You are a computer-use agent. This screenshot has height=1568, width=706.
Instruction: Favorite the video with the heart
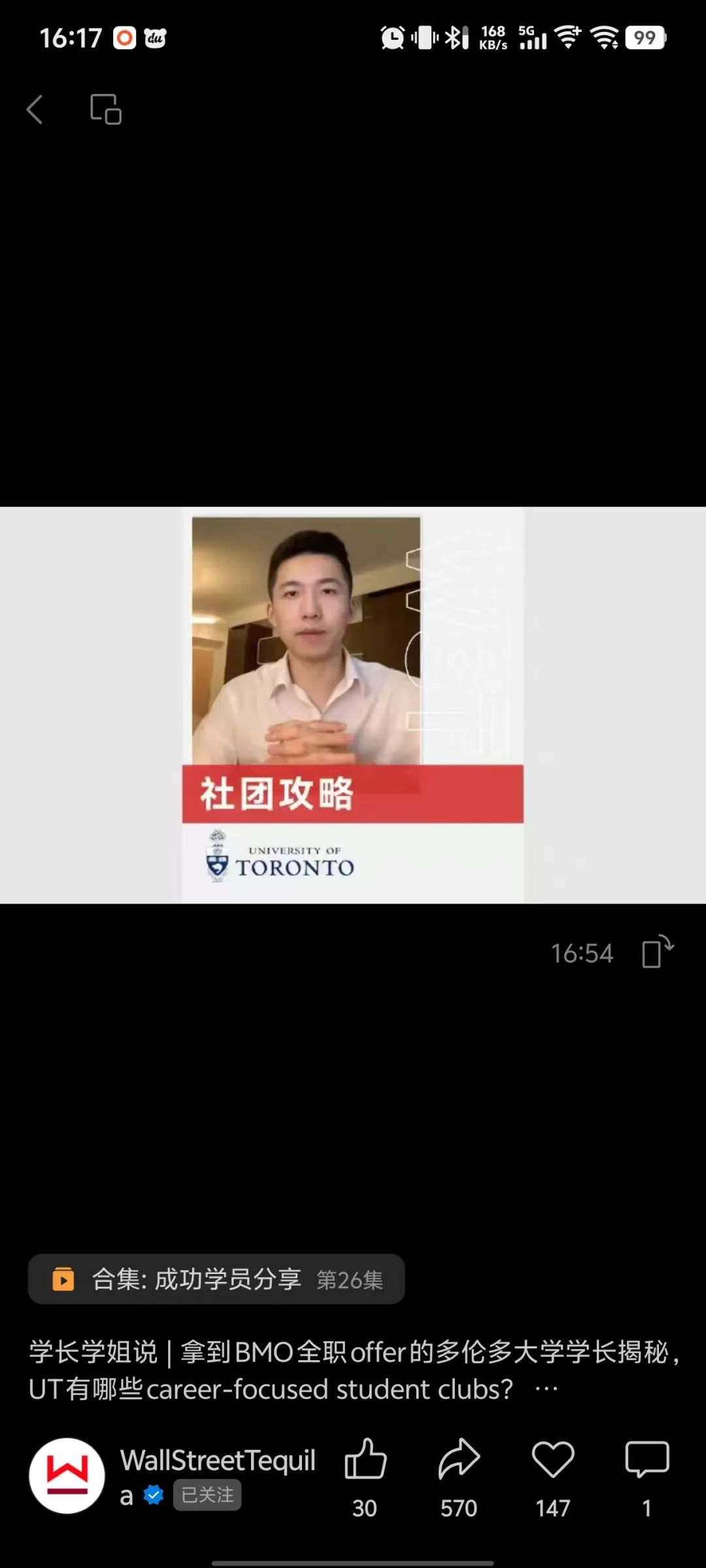(553, 1460)
